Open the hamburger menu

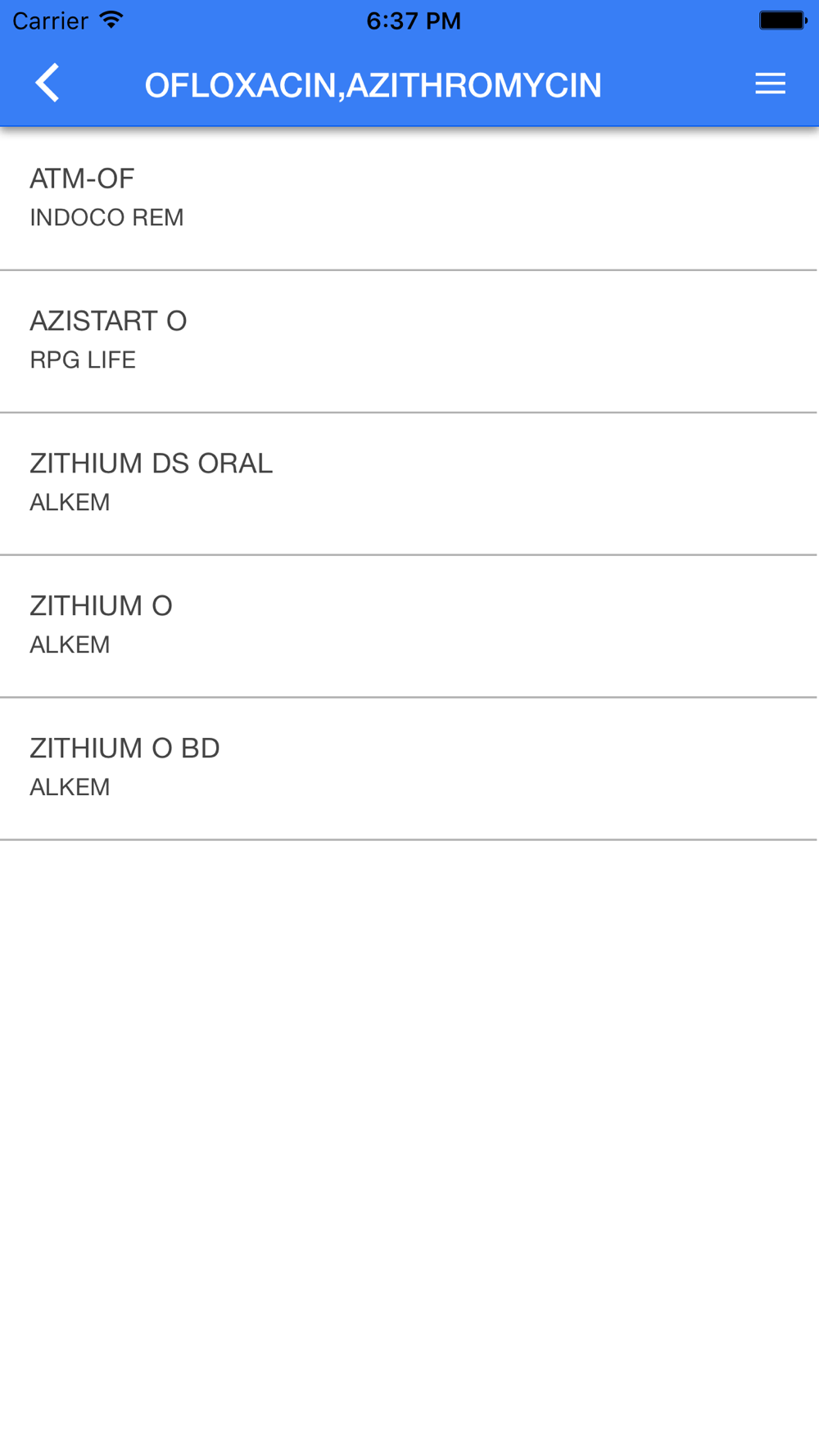click(x=770, y=84)
